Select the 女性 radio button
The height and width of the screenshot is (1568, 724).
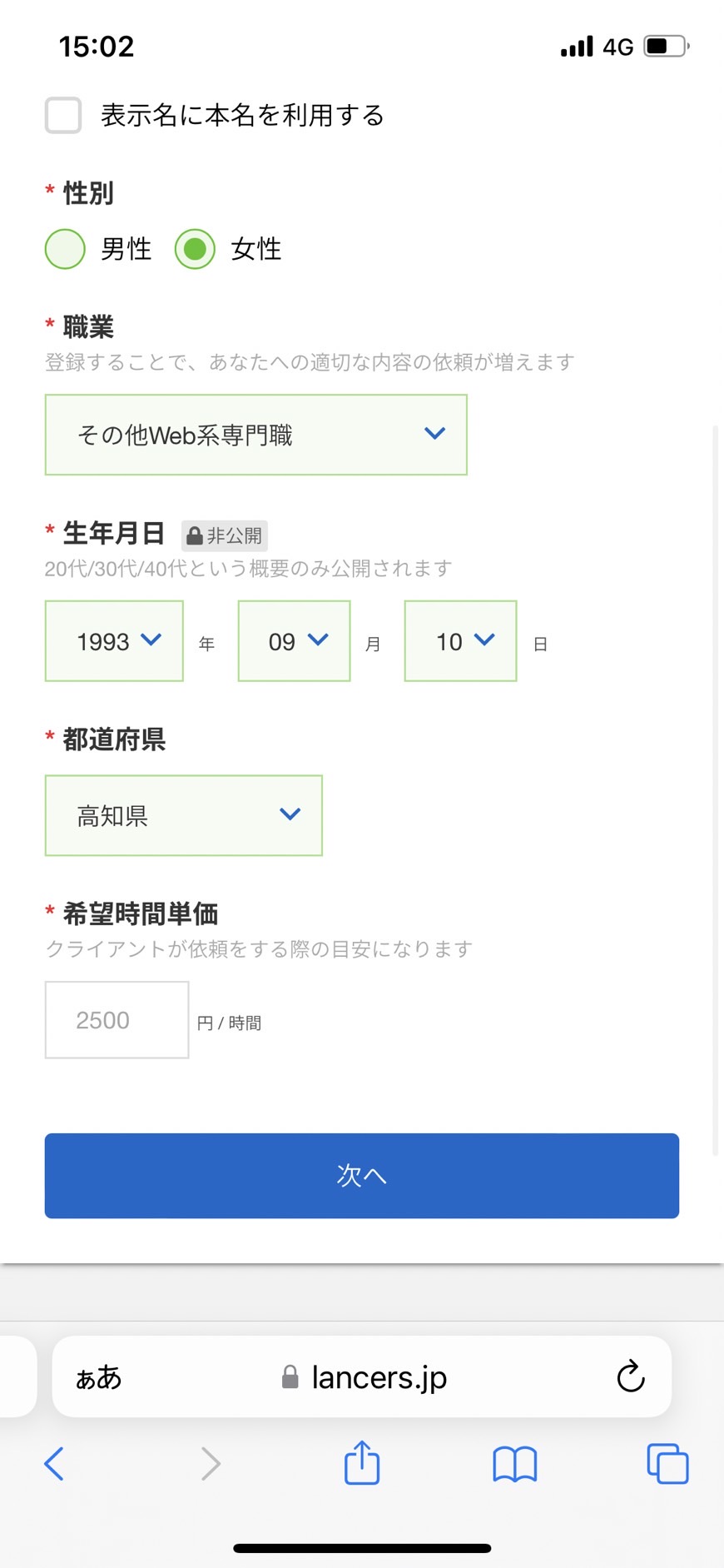point(195,249)
